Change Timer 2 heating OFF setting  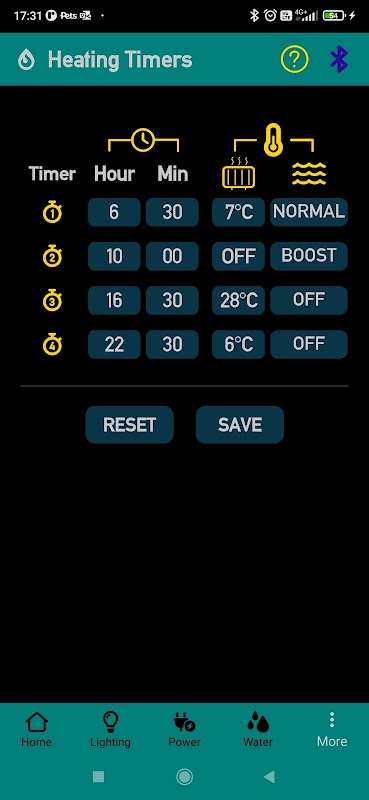pyautogui.click(x=238, y=256)
